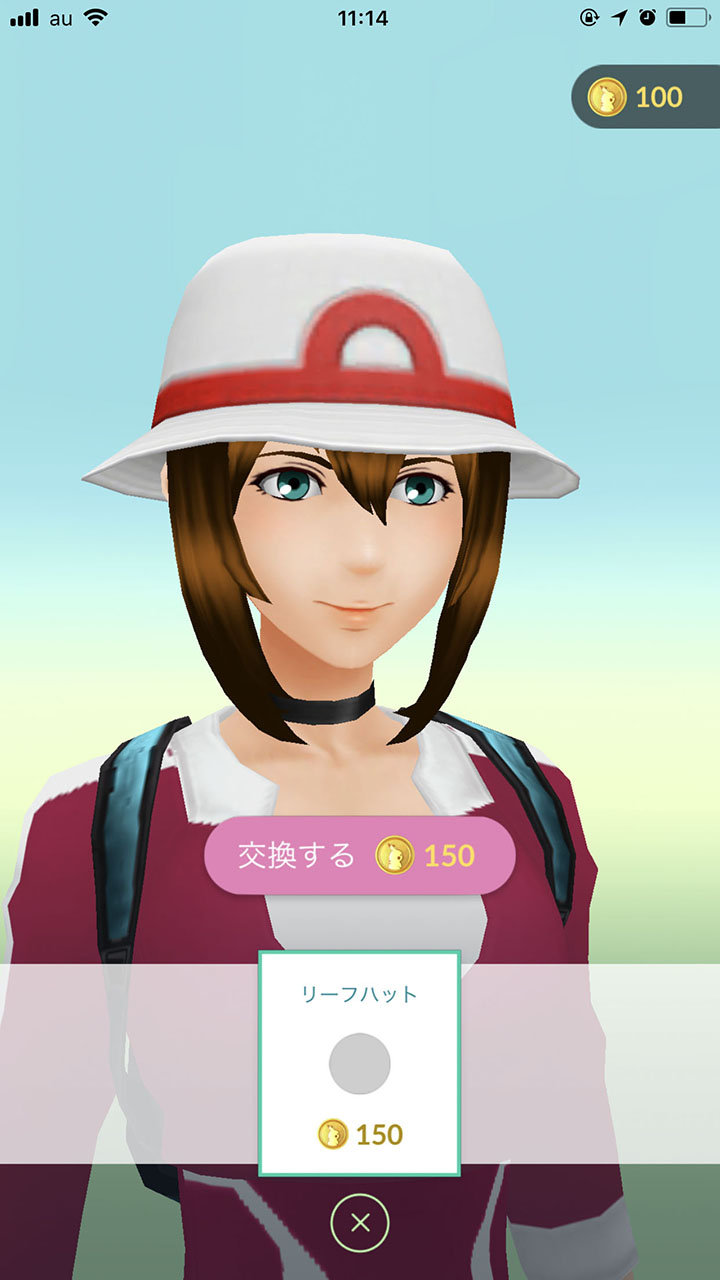
Task: Close the avatar item preview
Action: point(360,1222)
